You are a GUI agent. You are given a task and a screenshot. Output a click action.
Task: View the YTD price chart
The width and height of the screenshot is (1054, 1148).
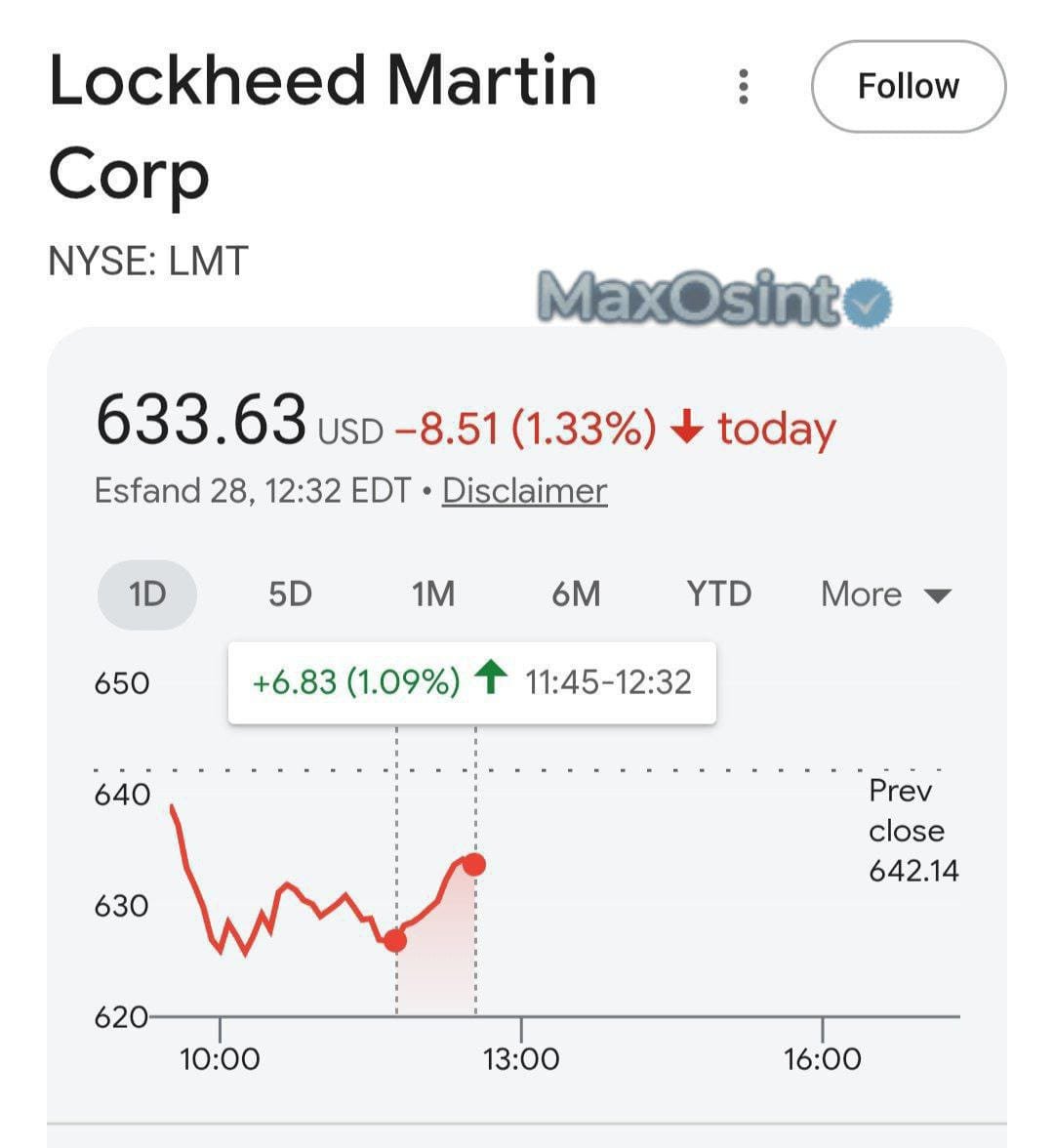click(718, 594)
